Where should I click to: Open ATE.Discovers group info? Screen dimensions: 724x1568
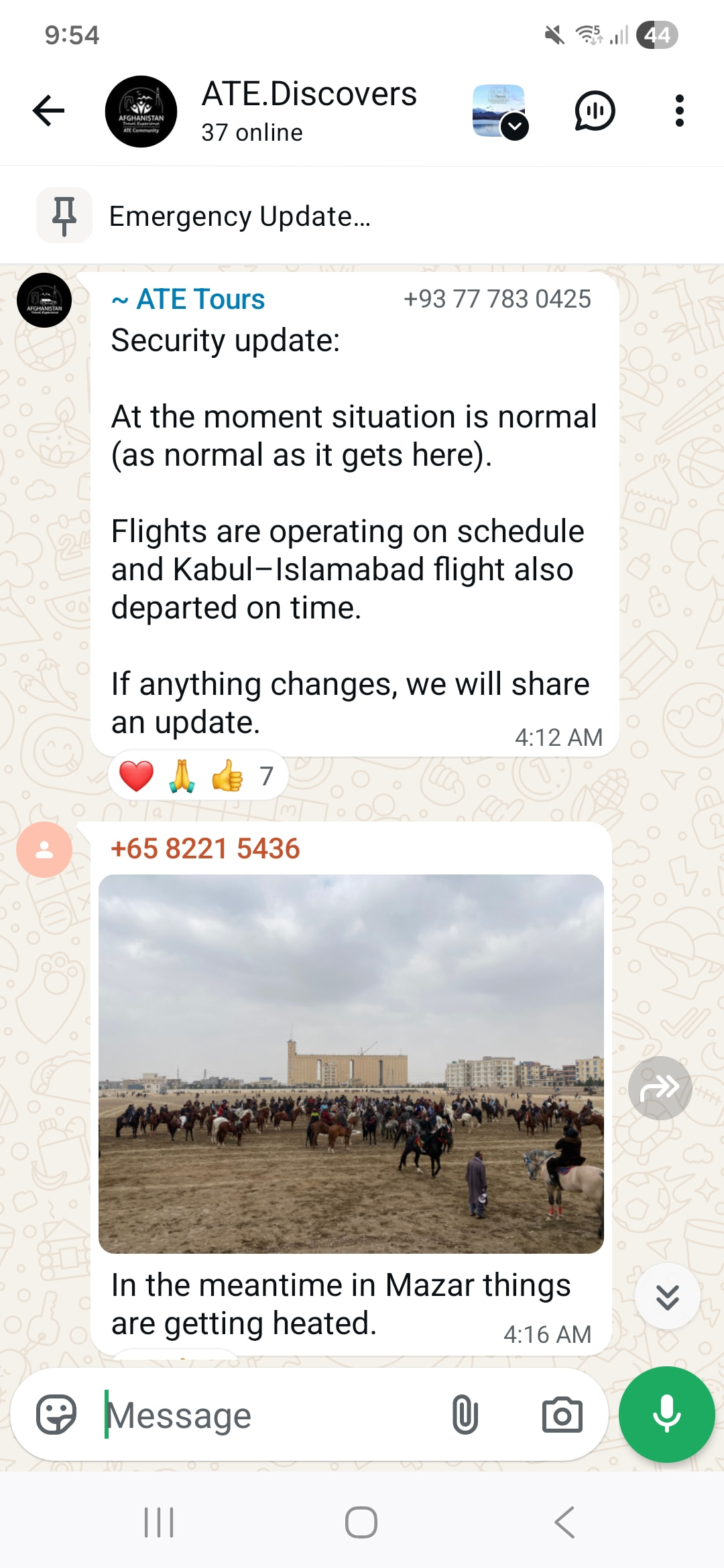tap(308, 111)
